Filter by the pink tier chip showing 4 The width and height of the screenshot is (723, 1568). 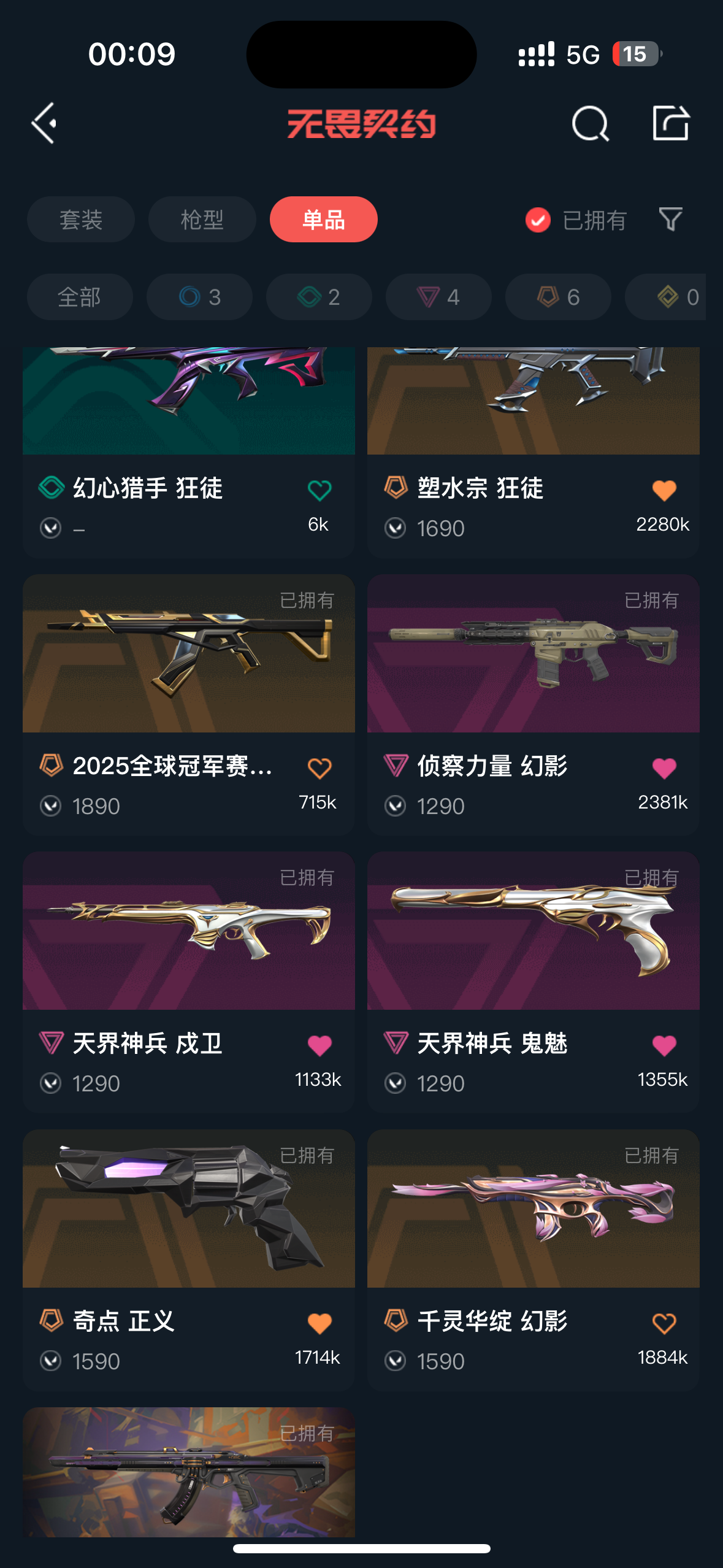[x=438, y=297]
